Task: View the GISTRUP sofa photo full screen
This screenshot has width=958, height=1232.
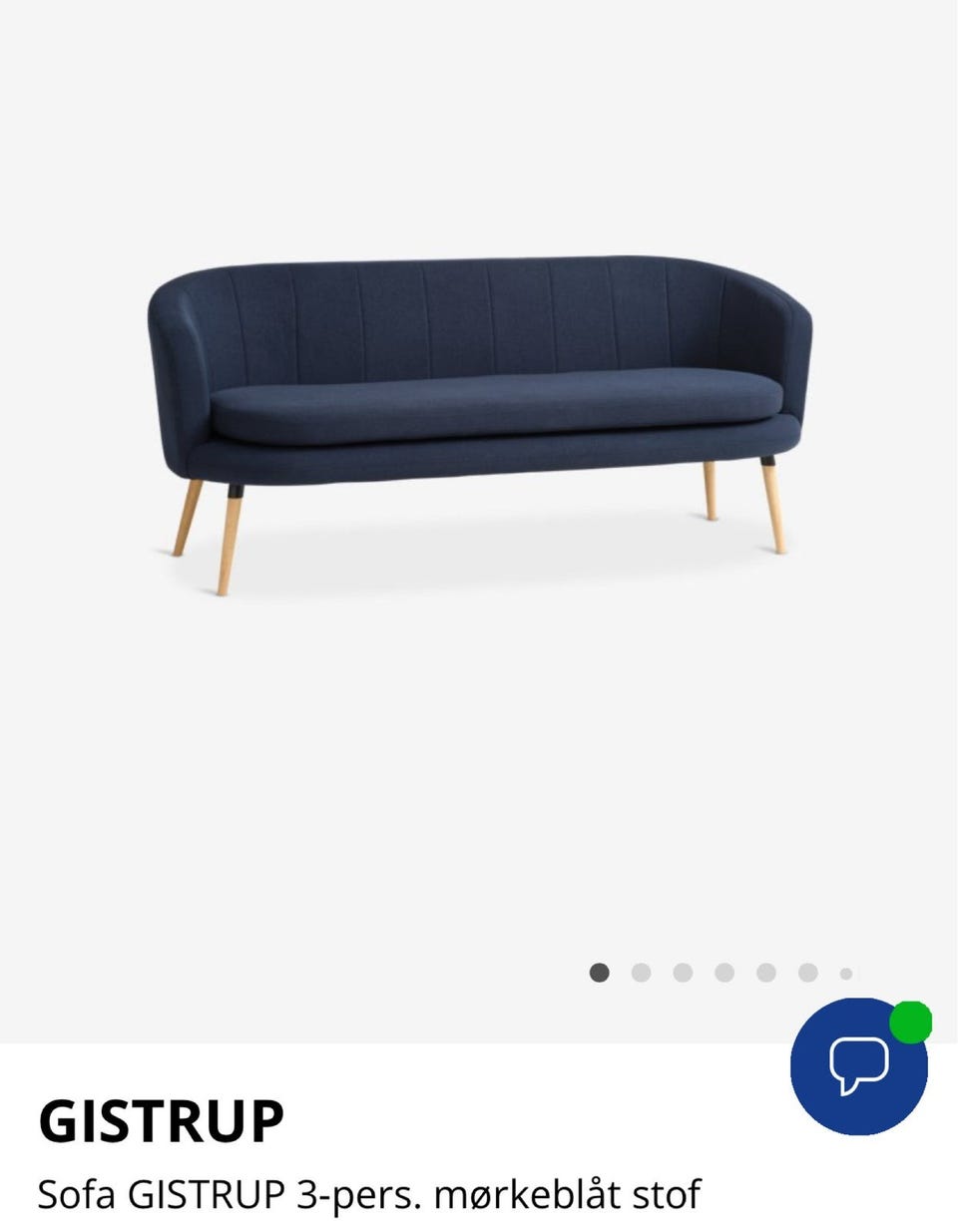Action: (479, 419)
